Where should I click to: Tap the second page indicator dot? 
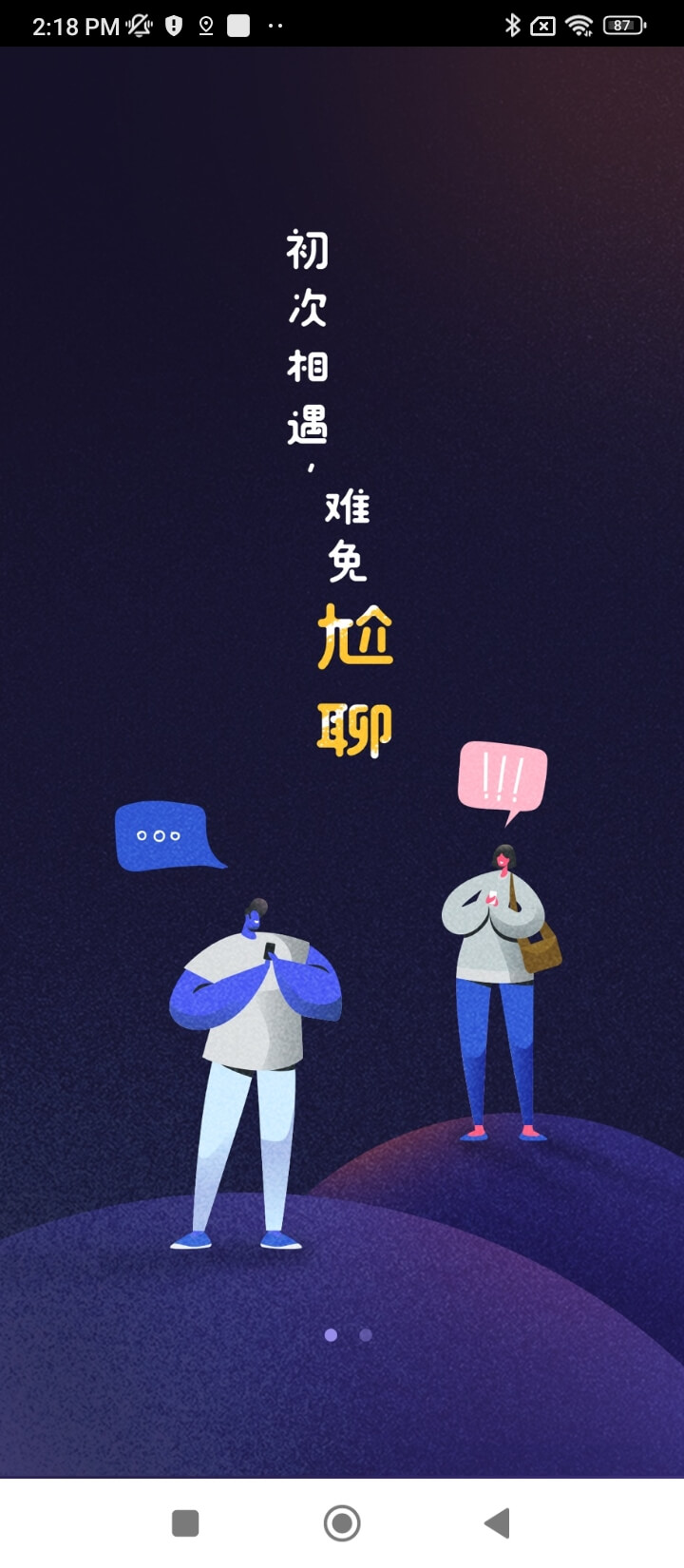(x=366, y=1335)
